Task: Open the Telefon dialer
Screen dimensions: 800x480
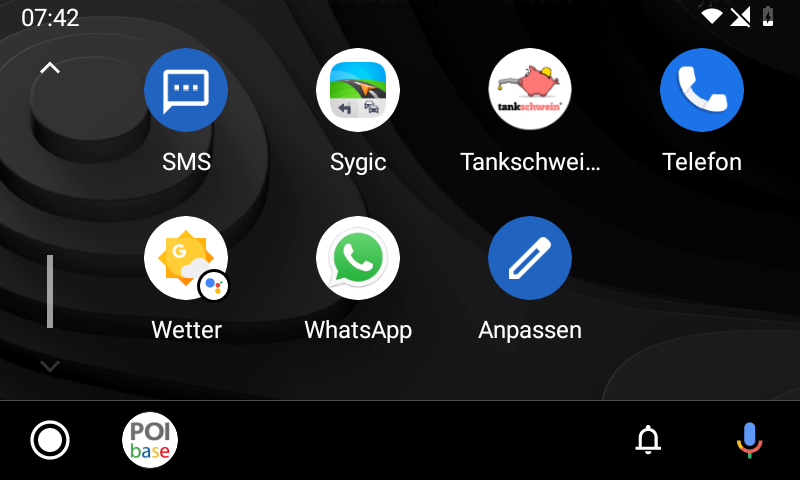Action: click(x=702, y=90)
